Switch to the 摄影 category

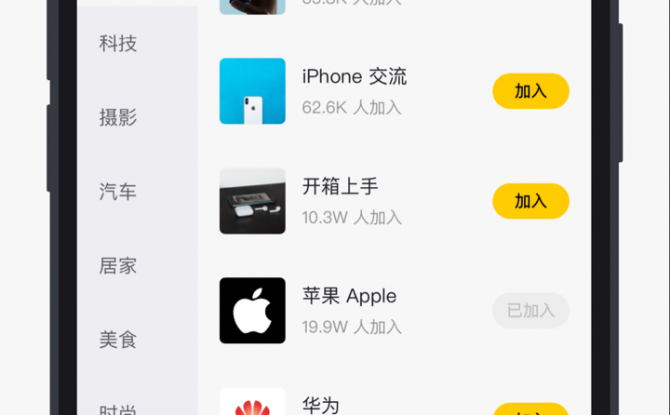tap(118, 117)
